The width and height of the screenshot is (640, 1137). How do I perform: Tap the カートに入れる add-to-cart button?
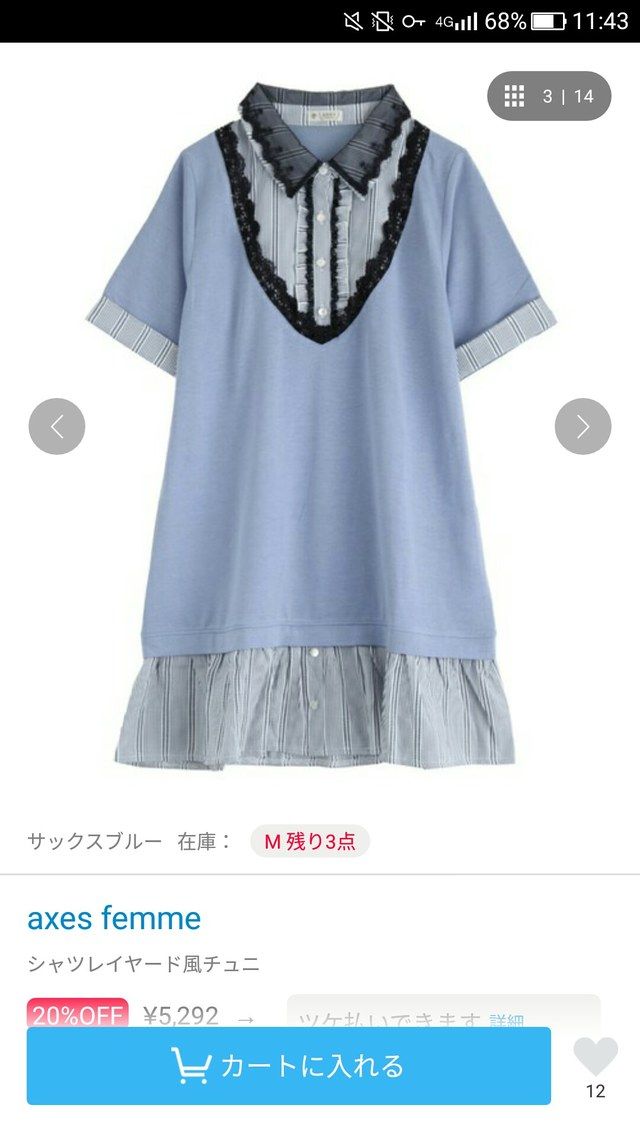point(288,1065)
